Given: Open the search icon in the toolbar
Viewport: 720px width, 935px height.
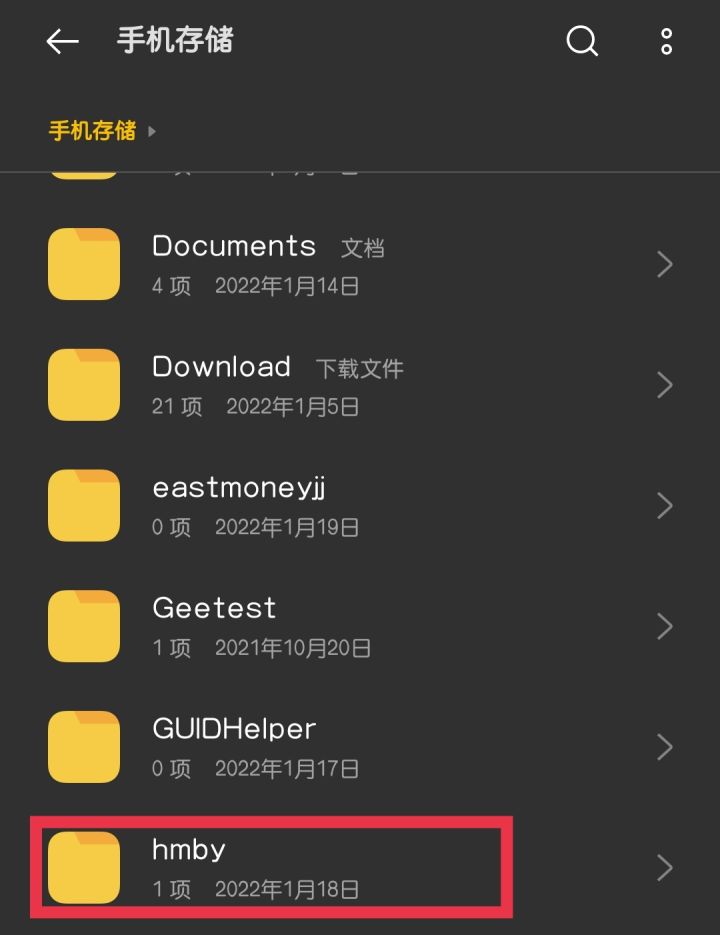Looking at the screenshot, I should [581, 41].
